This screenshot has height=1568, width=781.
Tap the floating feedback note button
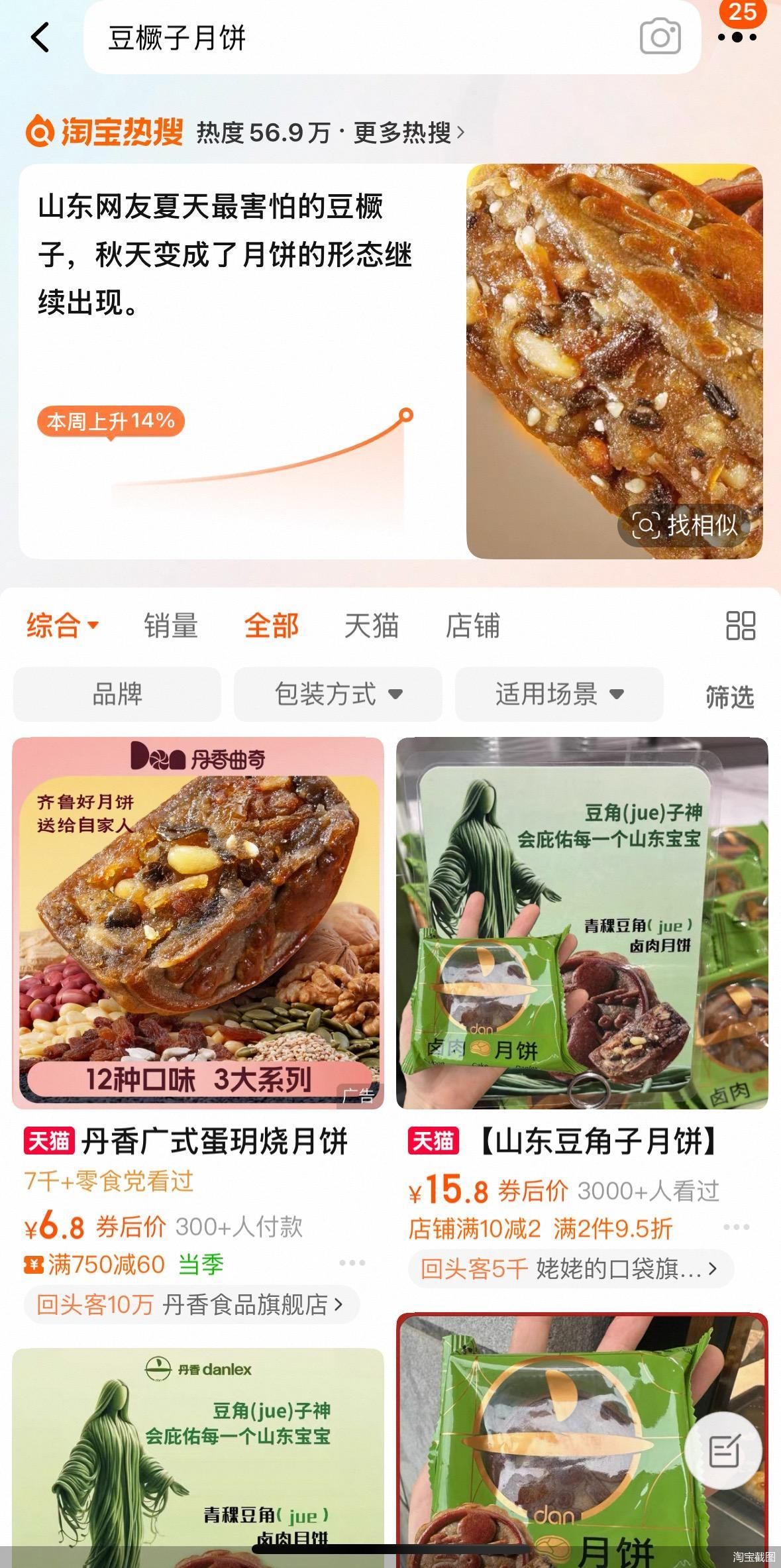(x=723, y=1453)
